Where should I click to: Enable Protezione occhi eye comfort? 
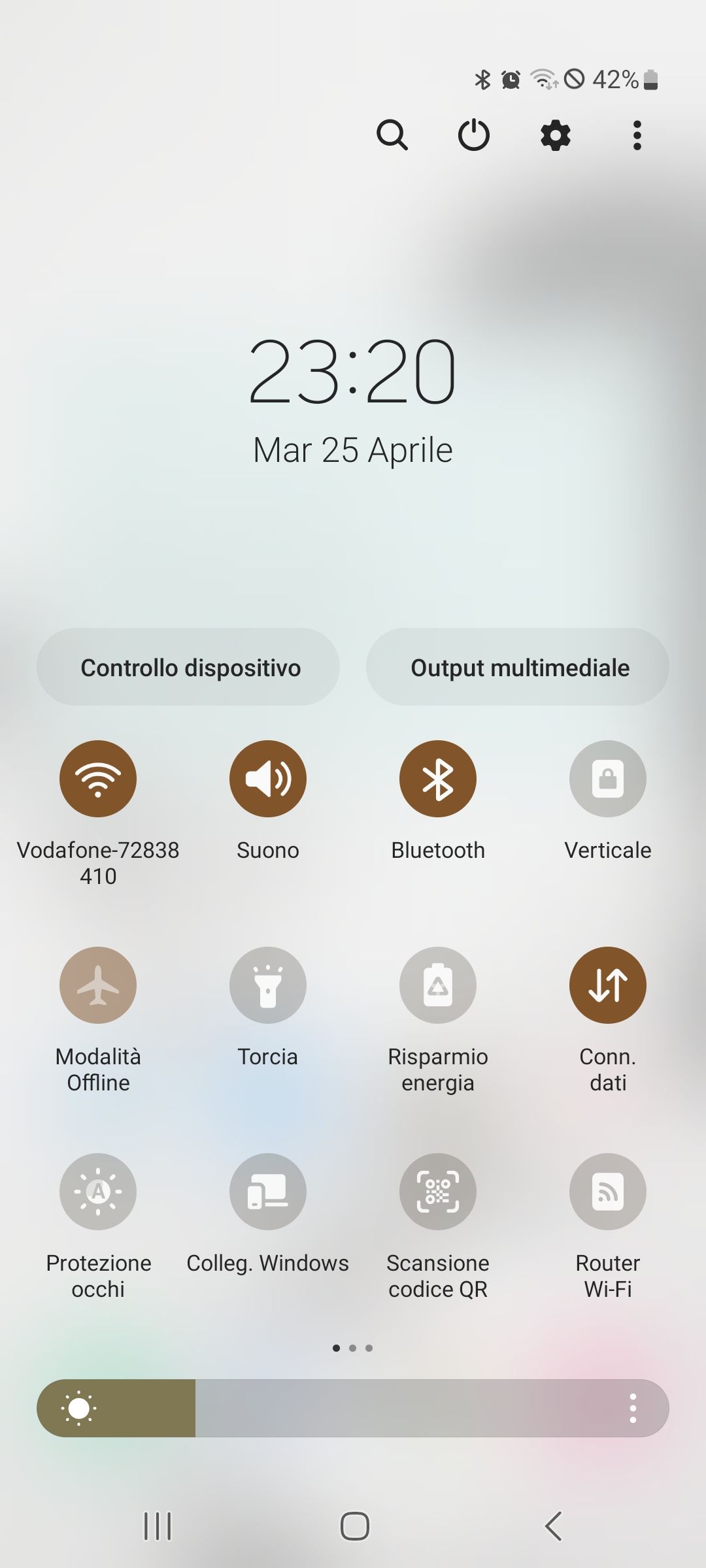coord(98,1191)
